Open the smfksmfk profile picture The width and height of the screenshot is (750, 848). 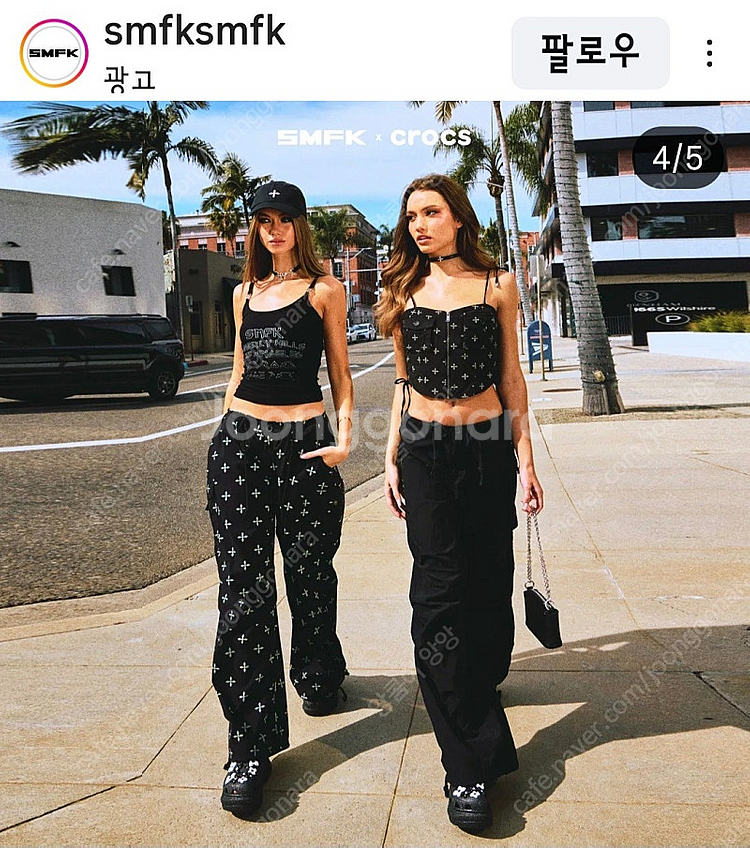click(x=54, y=53)
